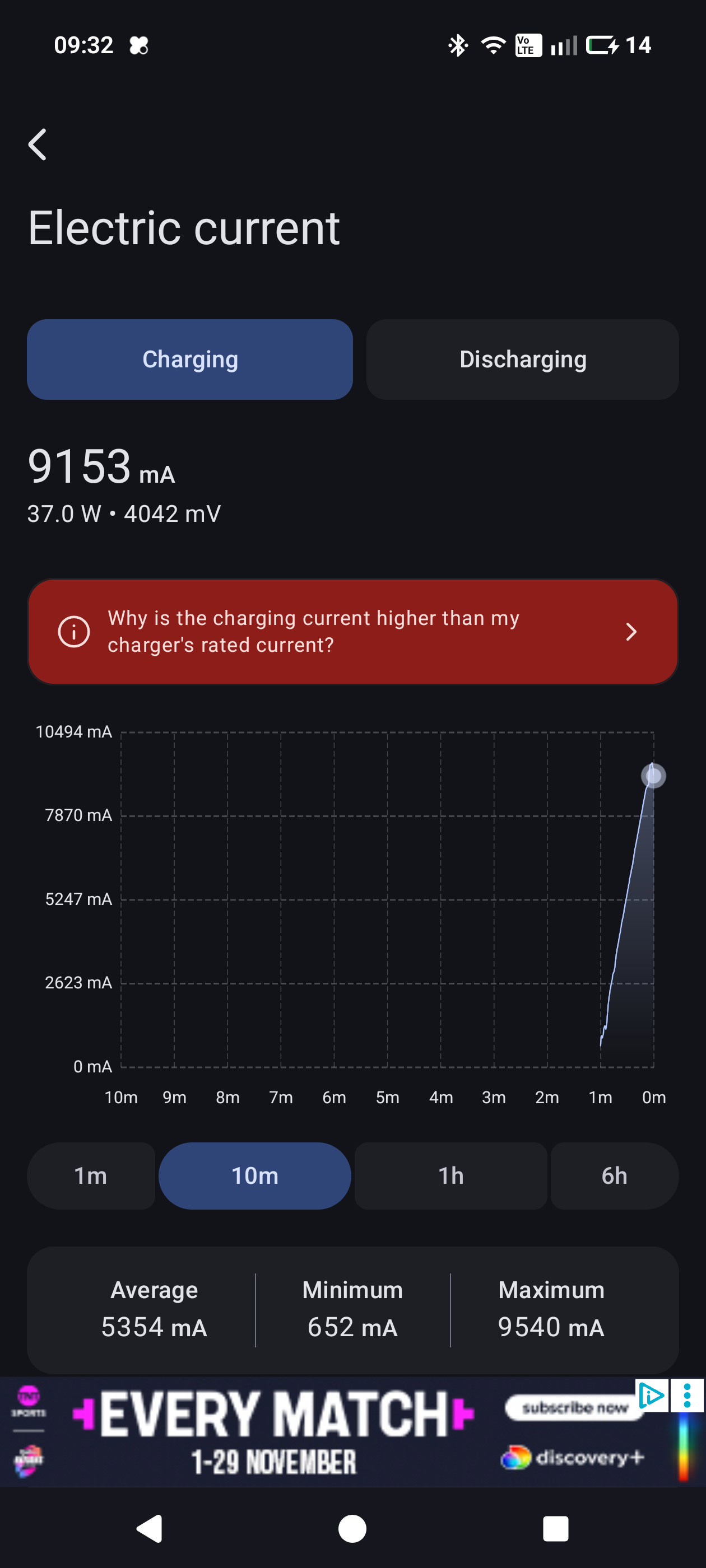Switch graph to the 1h range

tap(450, 1175)
